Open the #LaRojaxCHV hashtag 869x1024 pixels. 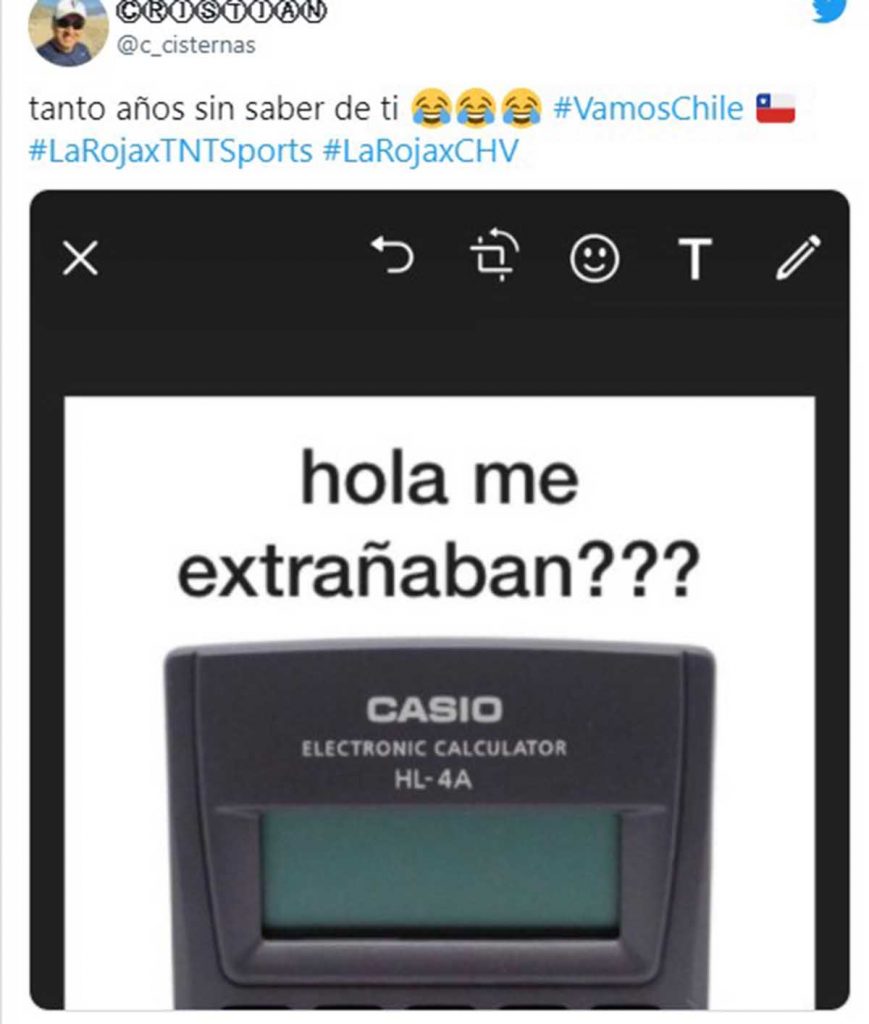coord(420,150)
